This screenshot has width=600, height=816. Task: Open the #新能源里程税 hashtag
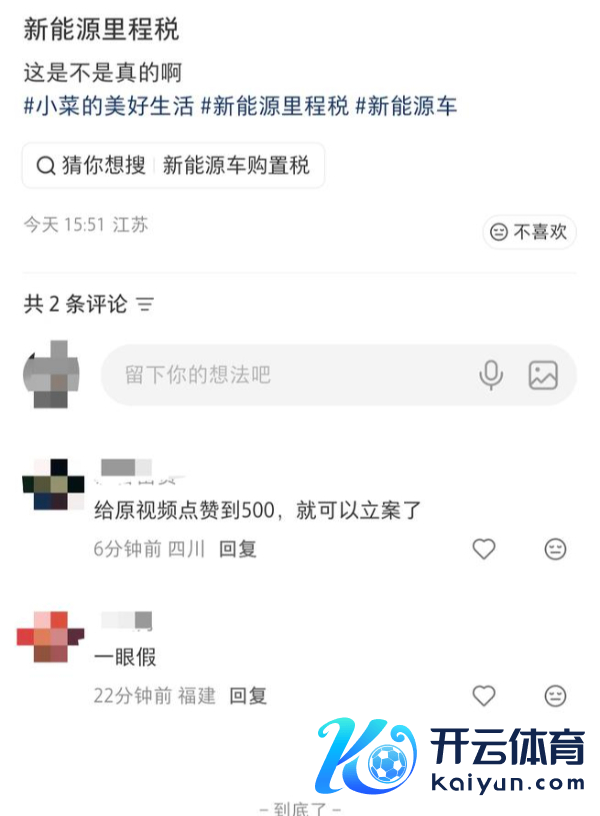[x=275, y=106]
